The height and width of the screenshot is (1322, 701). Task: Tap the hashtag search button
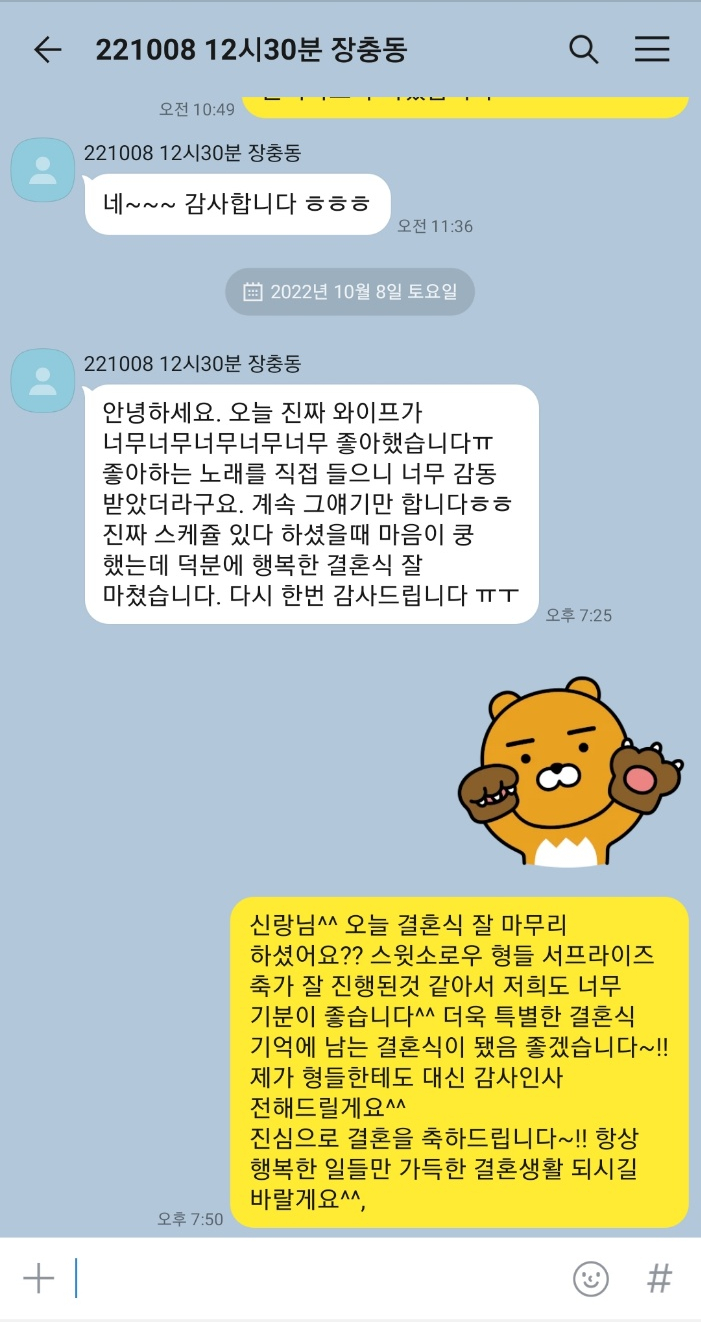pos(659,1278)
